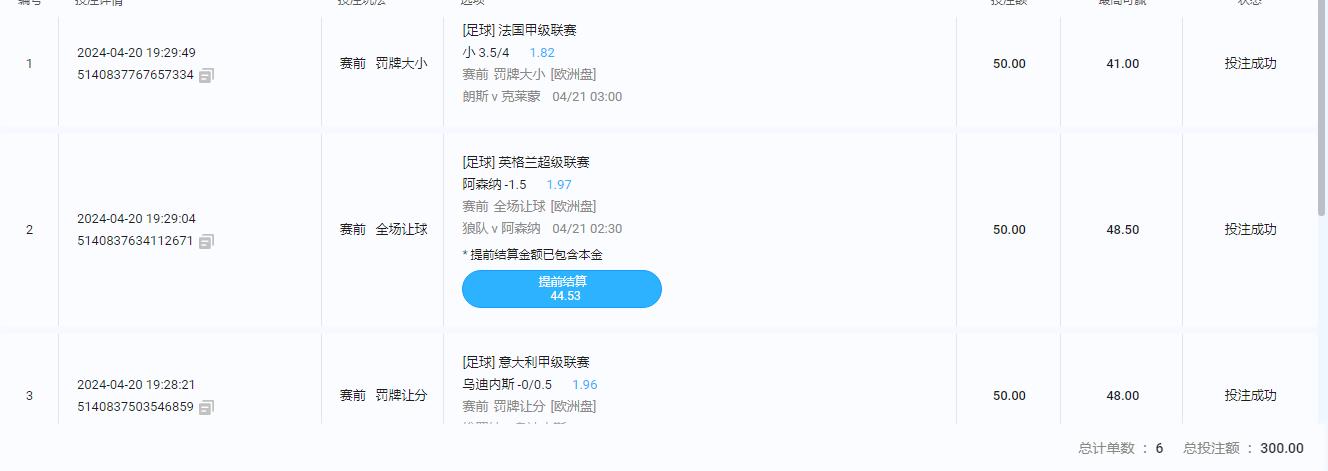Copy bet number 5140837767657334
Screen dimensions: 1328x471
(206, 75)
